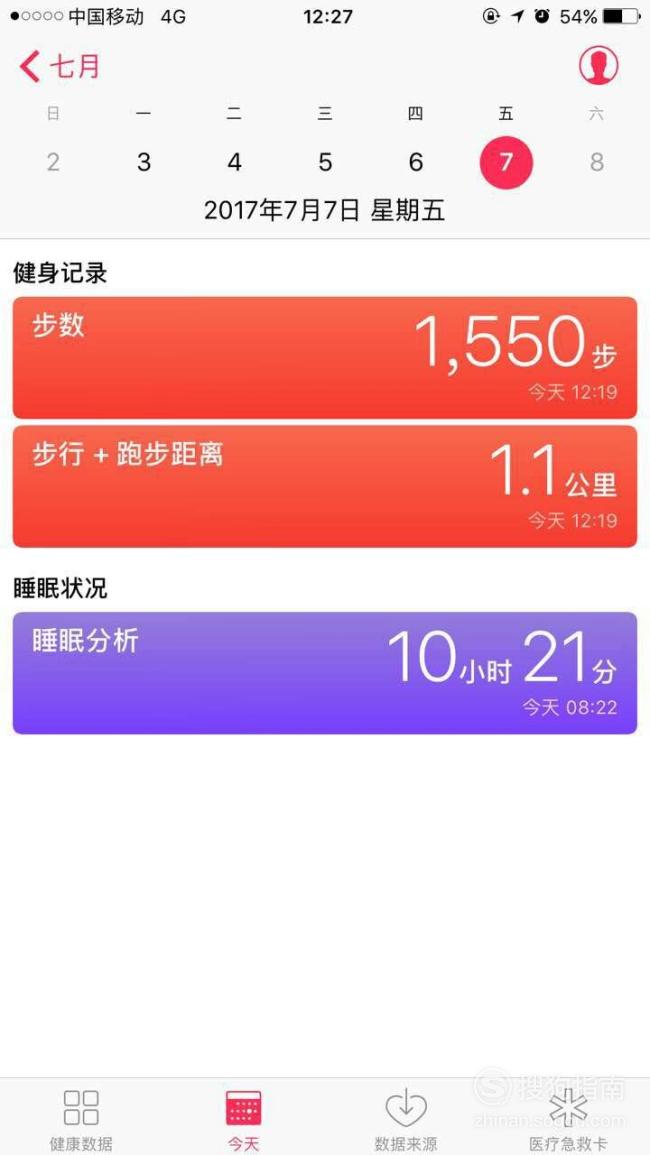
Task: Open the profile icon
Action: click(x=598, y=66)
